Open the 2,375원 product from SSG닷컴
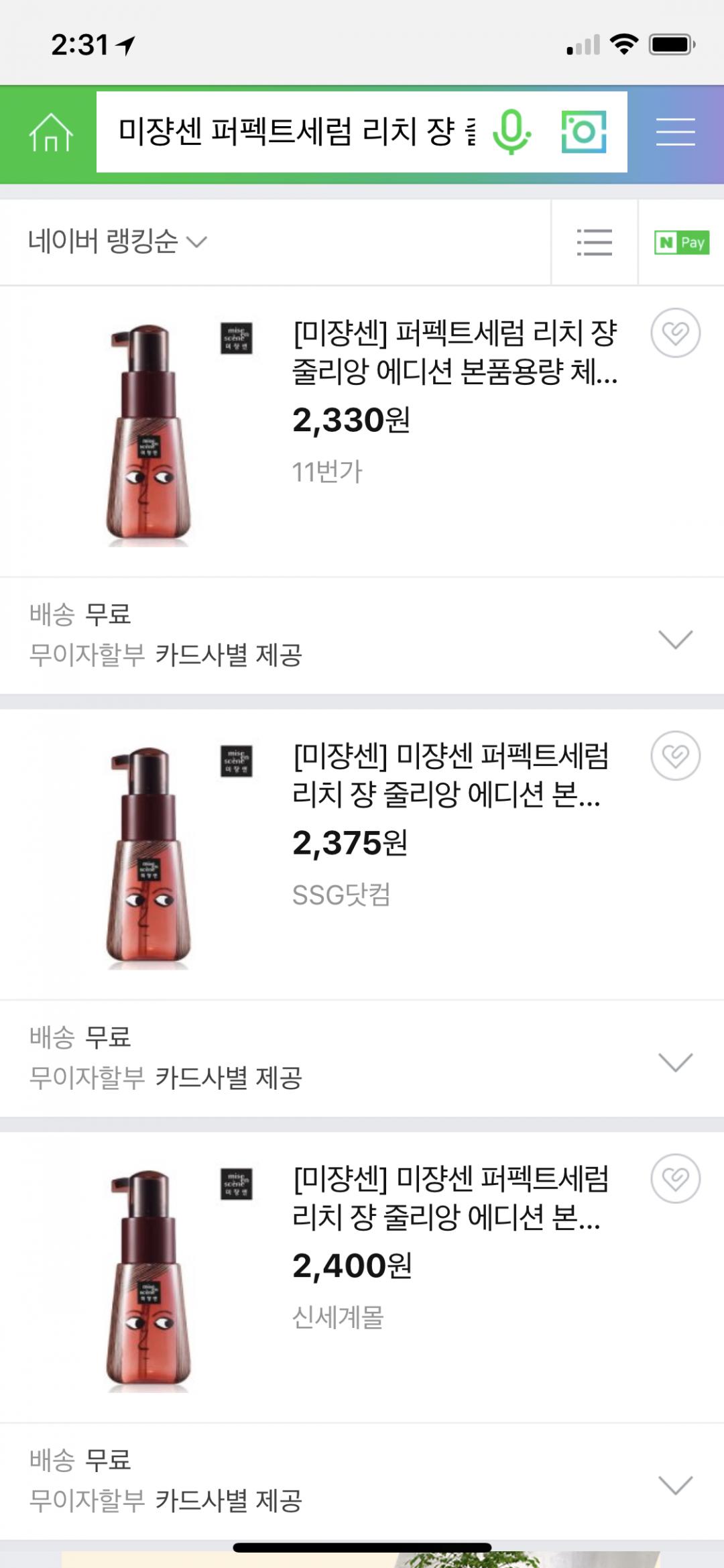724x1568 pixels. tap(450, 775)
